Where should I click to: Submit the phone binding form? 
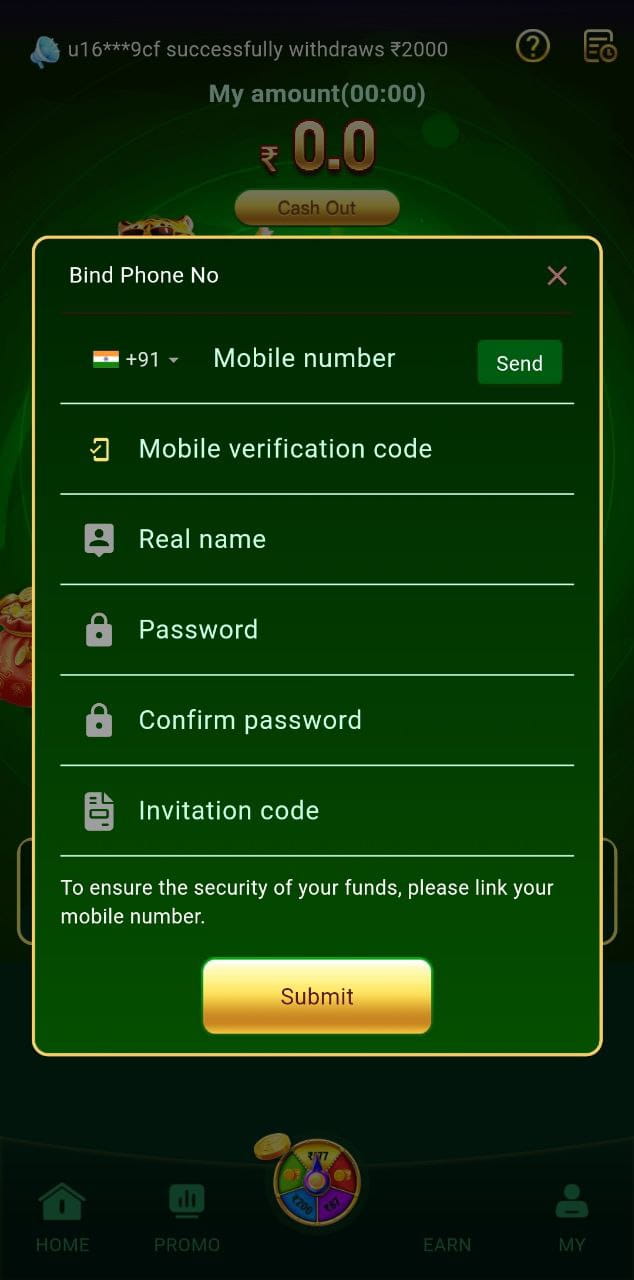coord(317,996)
